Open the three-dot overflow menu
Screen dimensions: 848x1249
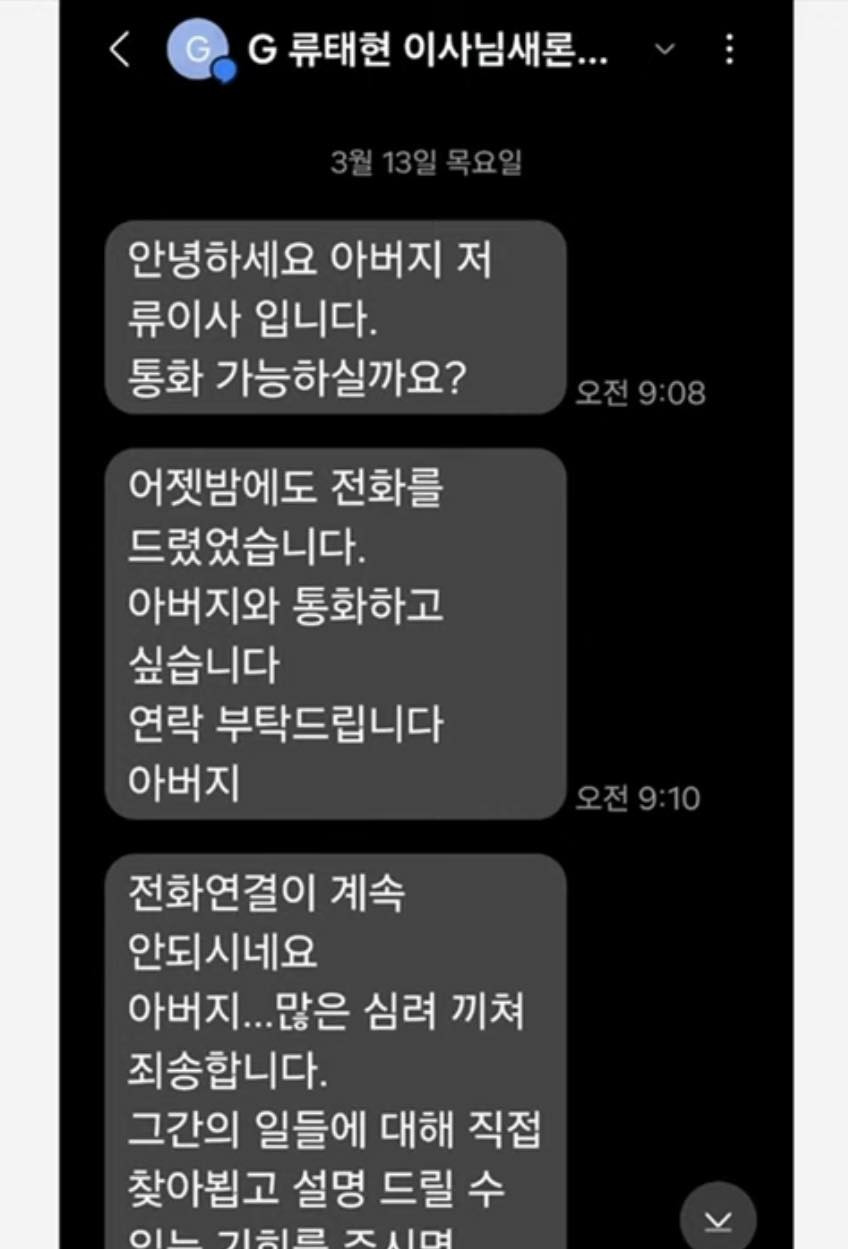tap(730, 49)
